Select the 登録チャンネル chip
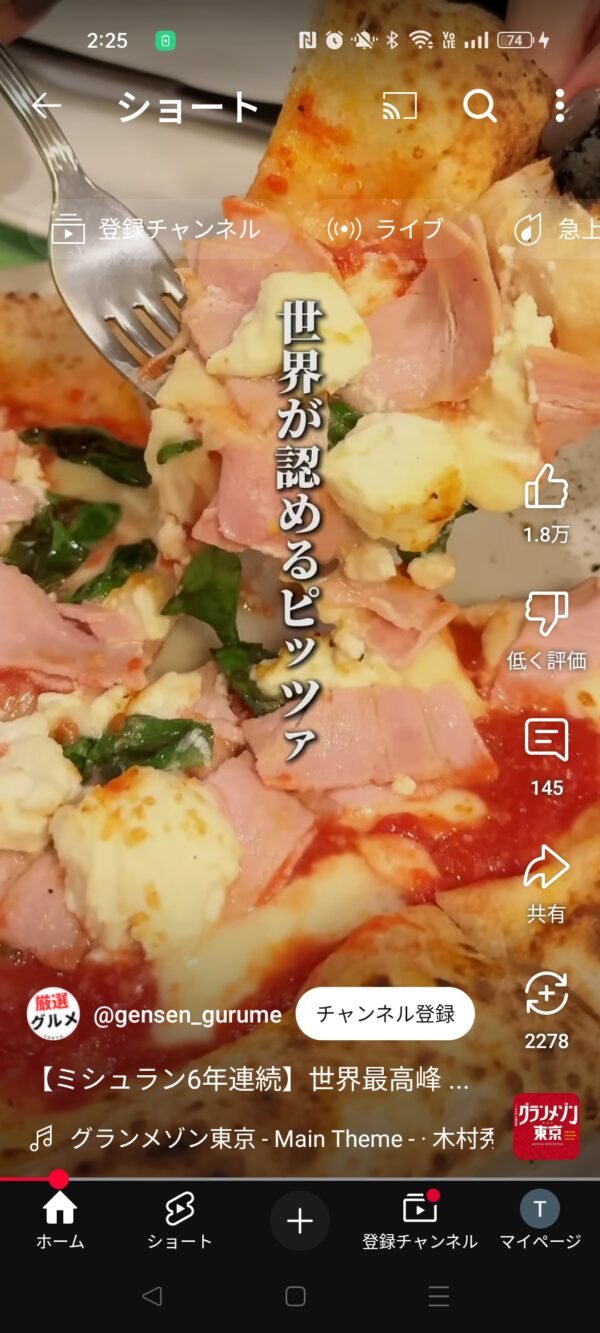600x1333 pixels. [x=156, y=229]
